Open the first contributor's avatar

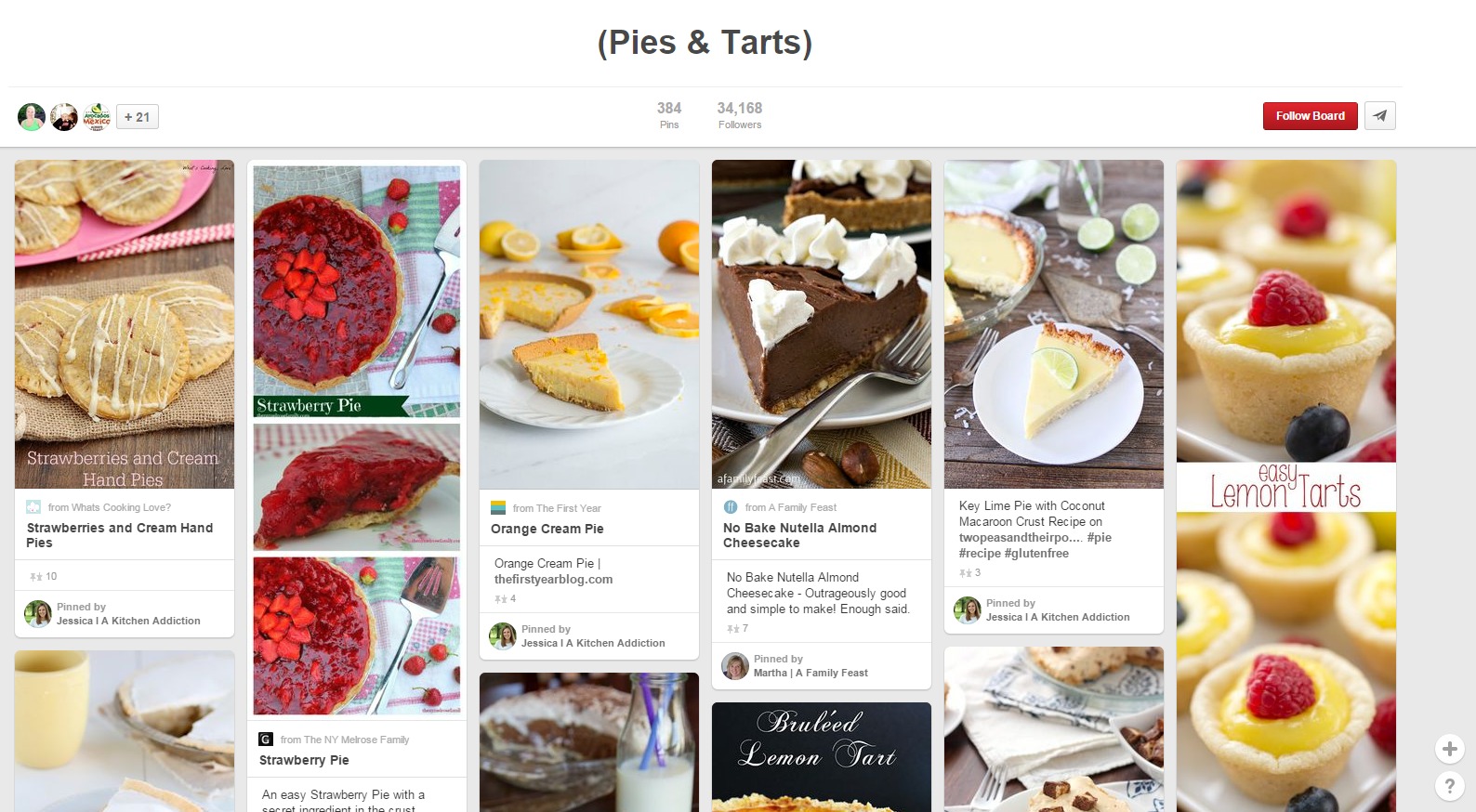click(x=32, y=117)
